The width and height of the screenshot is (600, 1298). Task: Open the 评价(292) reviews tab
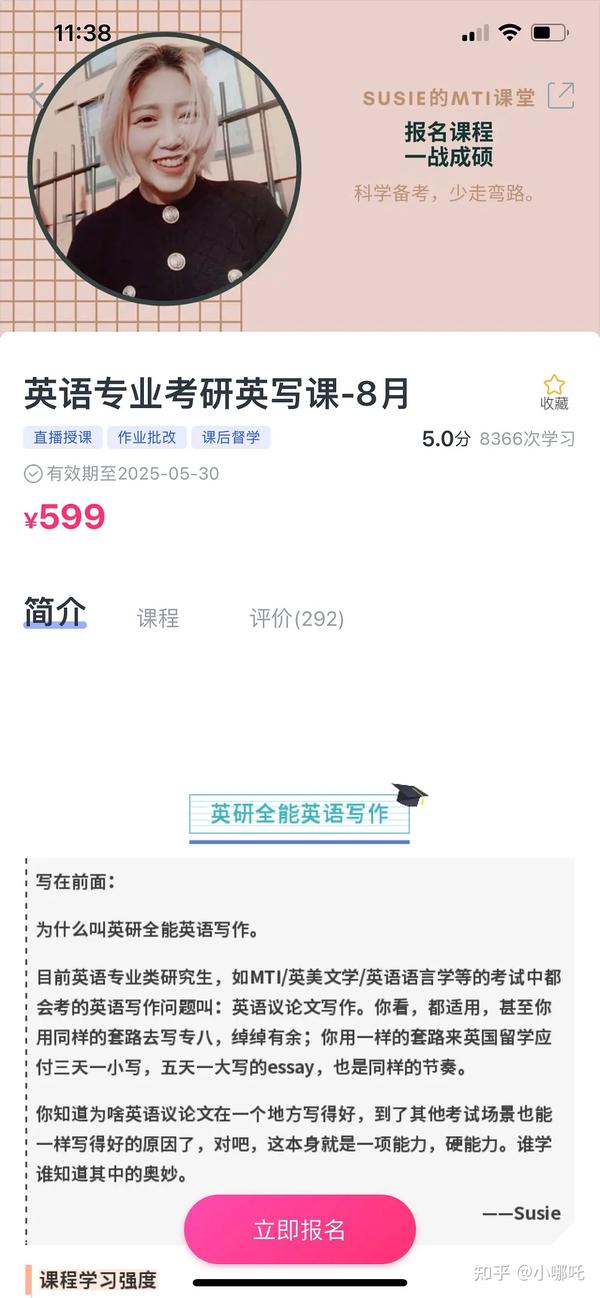tap(297, 619)
